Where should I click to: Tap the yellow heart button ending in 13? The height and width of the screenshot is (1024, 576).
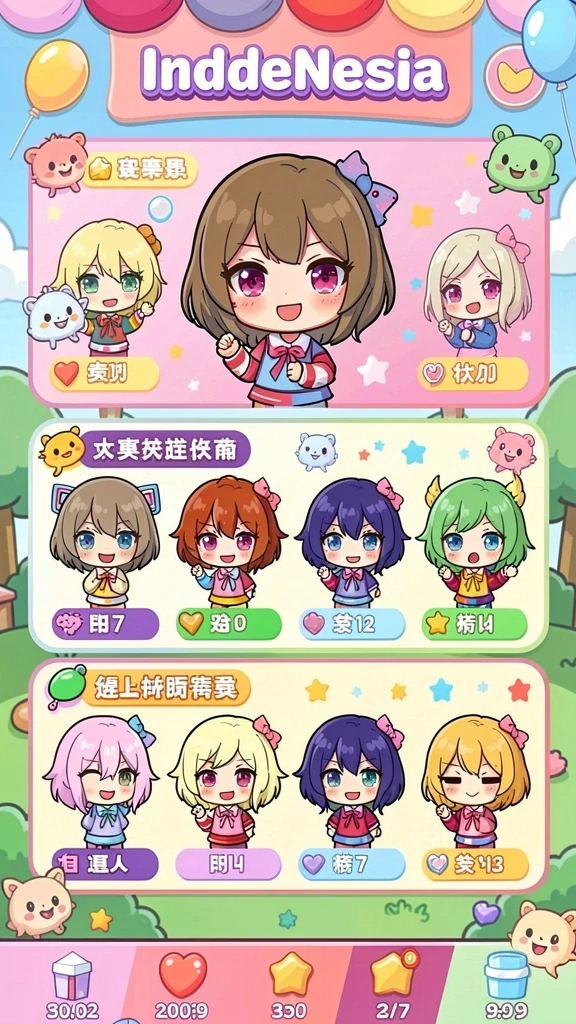(x=475, y=864)
